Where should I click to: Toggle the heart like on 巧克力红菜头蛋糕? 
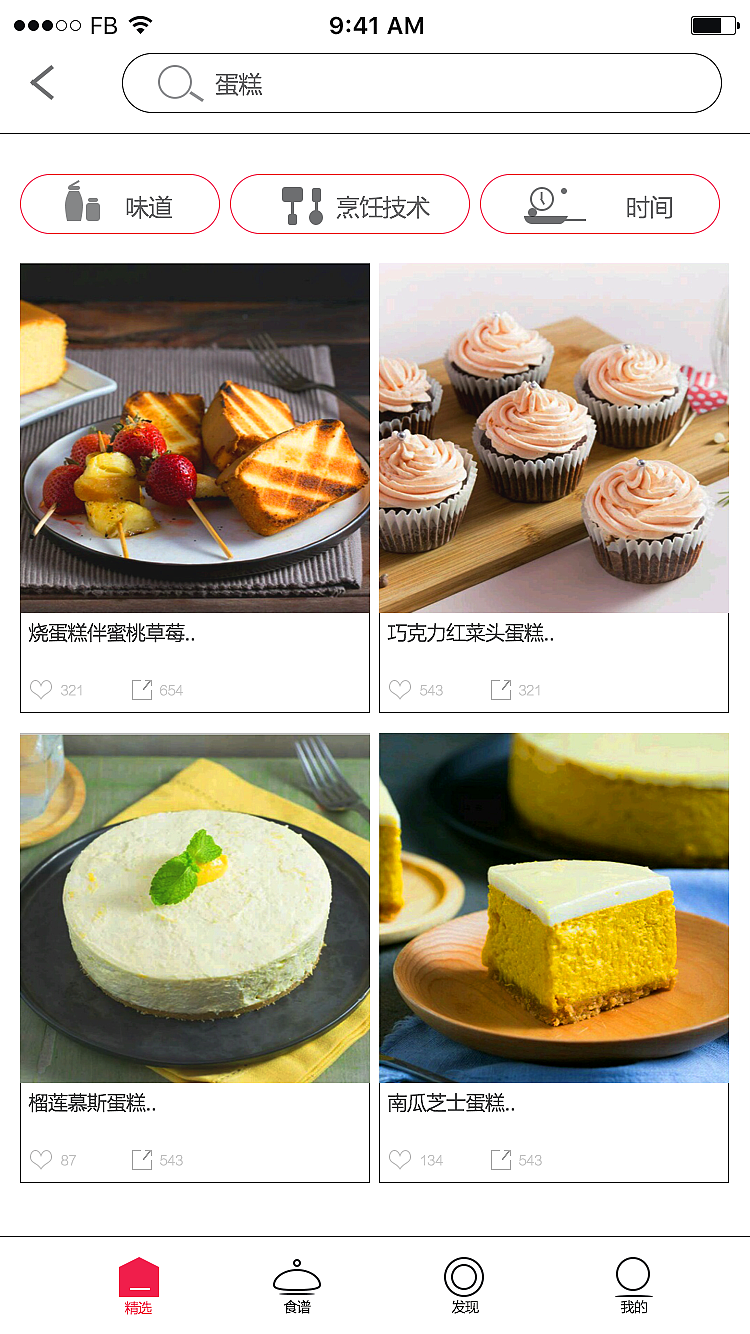400,689
